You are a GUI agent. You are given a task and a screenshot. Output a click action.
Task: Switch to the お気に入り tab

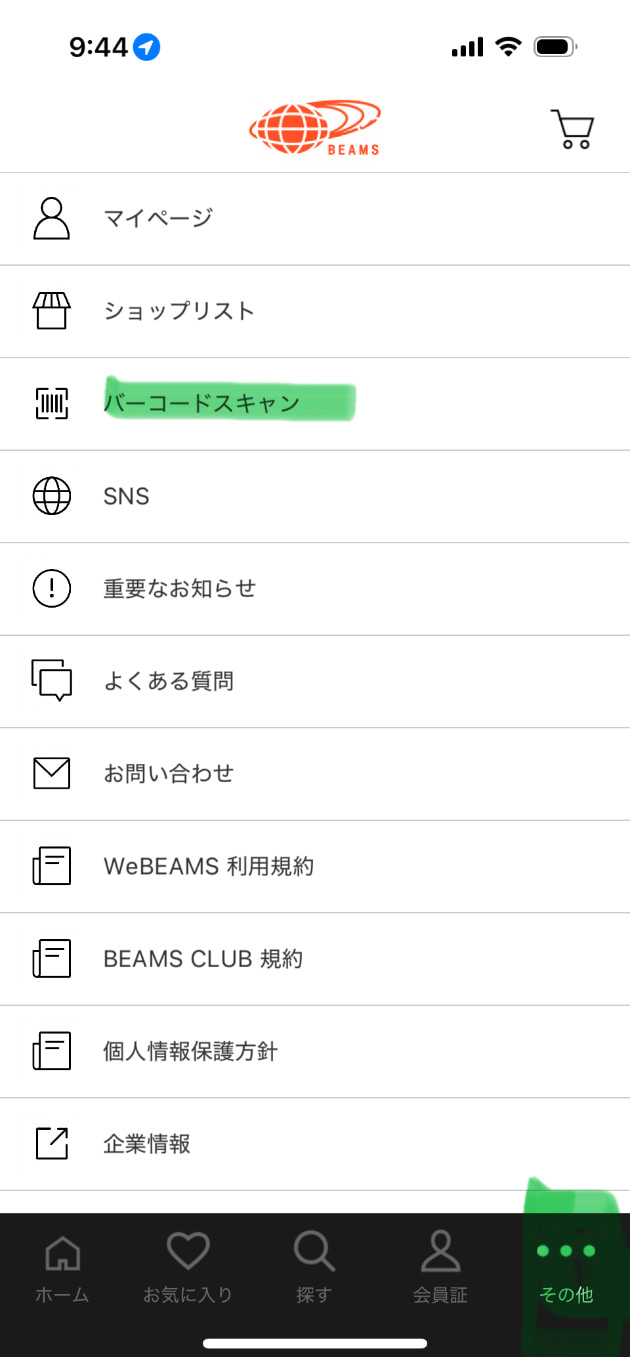coord(188,1268)
